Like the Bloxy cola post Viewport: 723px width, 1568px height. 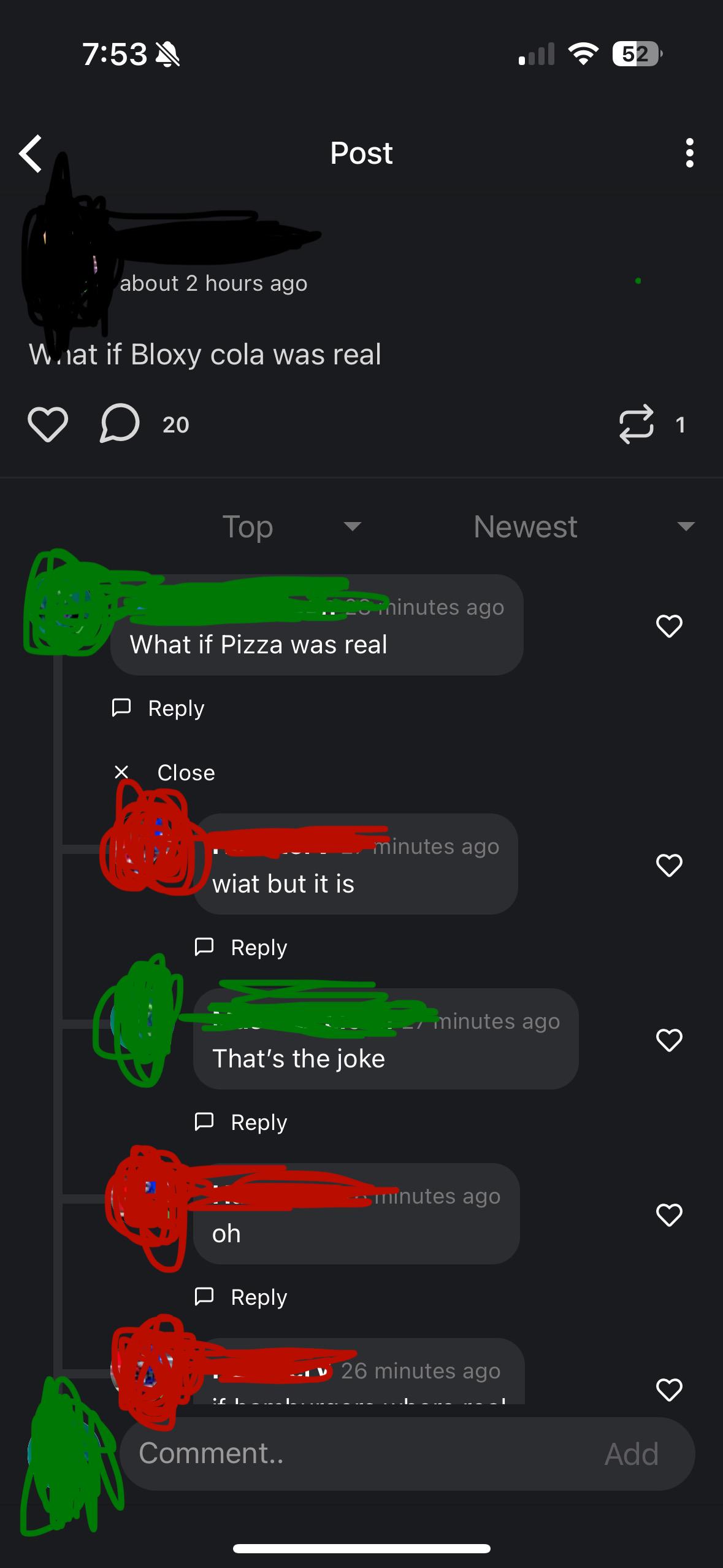[48, 424]
